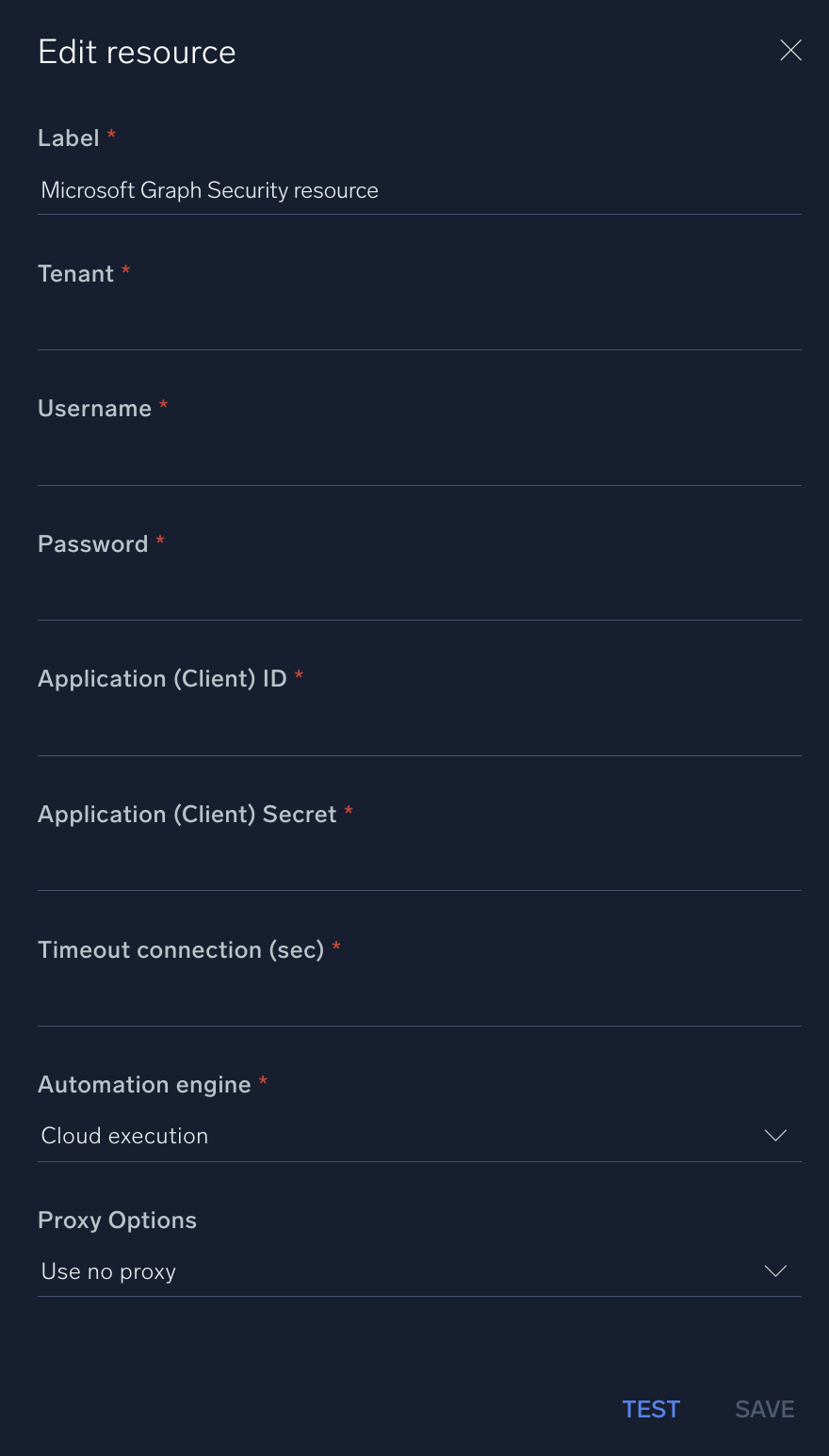Click the Edit resource title
The image size is (829, 1456).
coord(137,52)
